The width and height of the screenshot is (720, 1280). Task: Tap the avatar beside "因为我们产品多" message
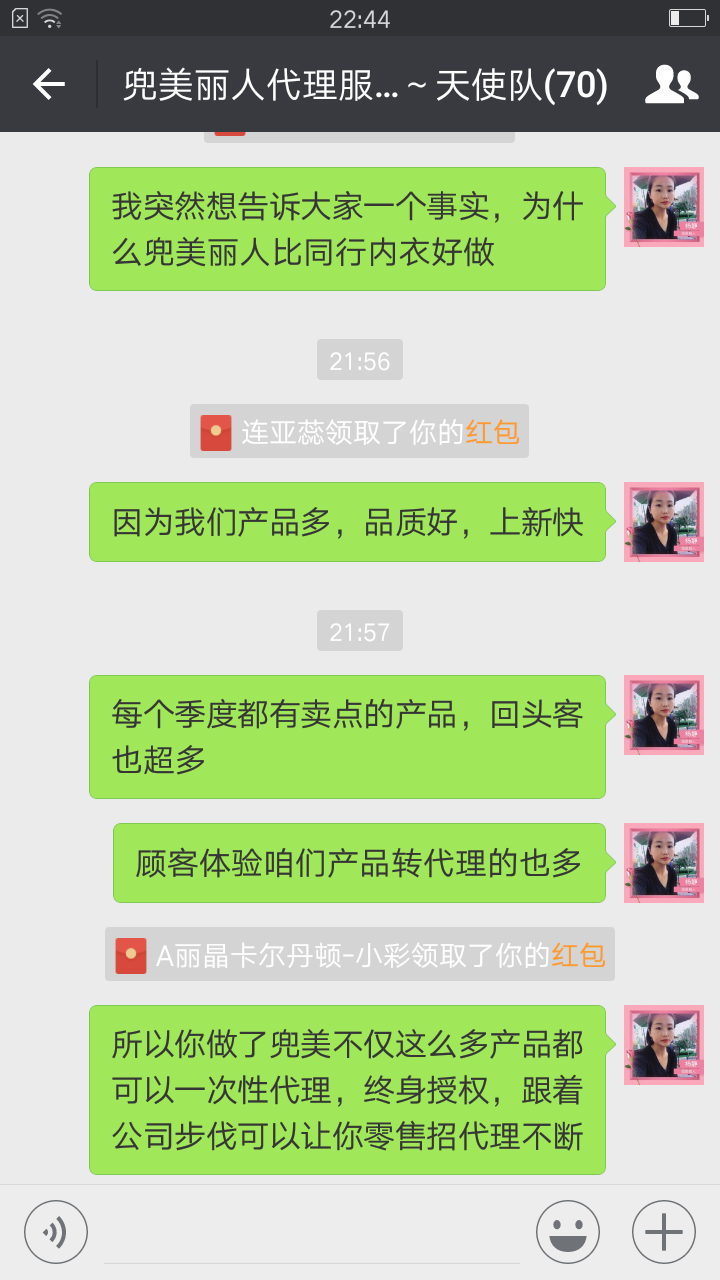coord(664,522)
